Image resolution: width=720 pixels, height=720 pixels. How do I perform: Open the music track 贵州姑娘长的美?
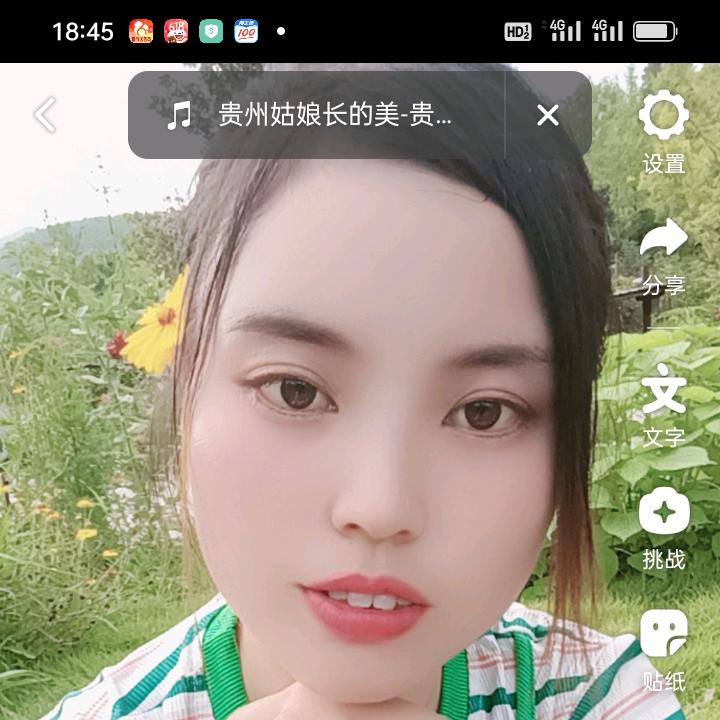(315, 116)
